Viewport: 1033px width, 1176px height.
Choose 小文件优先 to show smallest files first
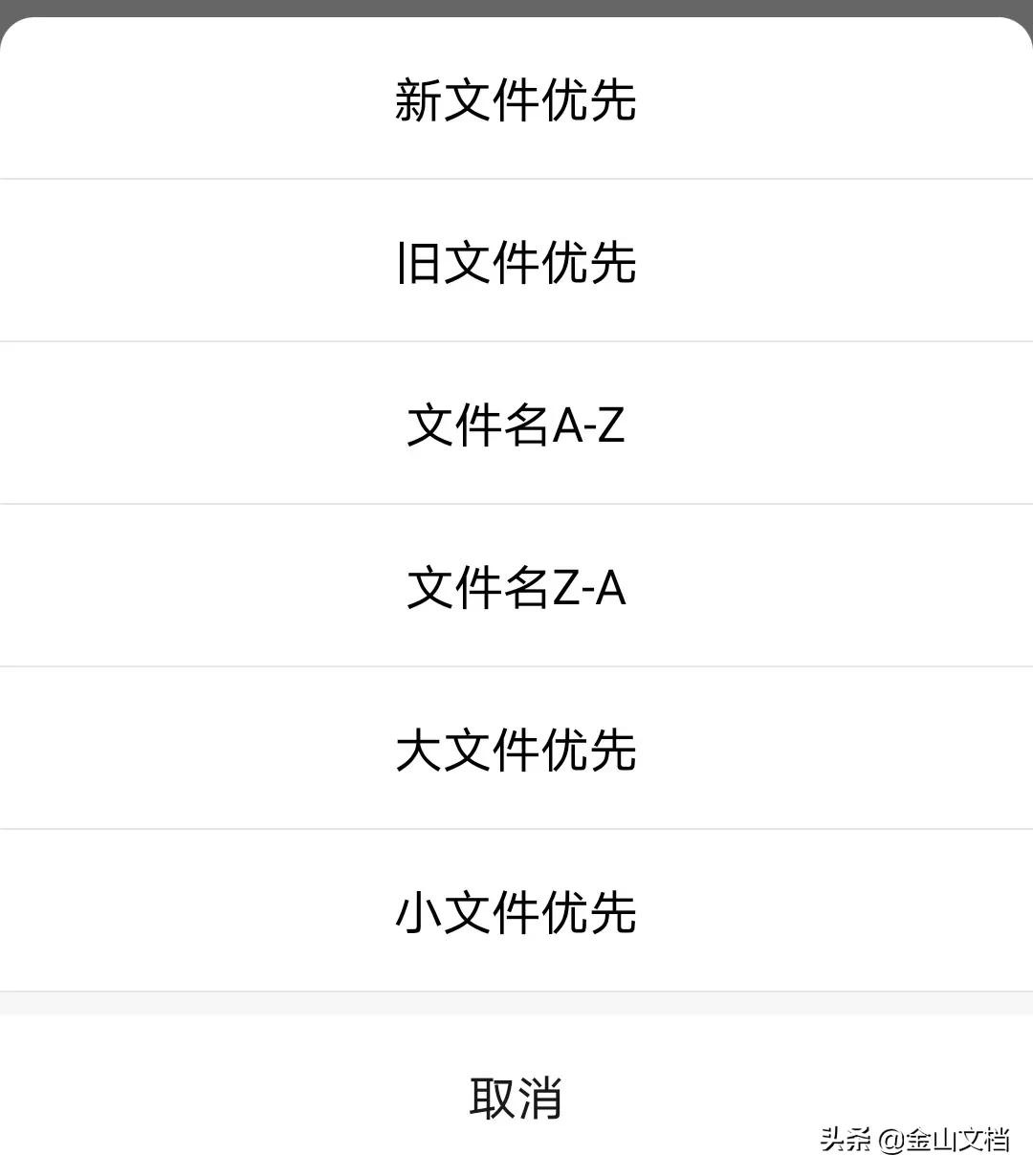pyautogui.click(x=516, y=913)
